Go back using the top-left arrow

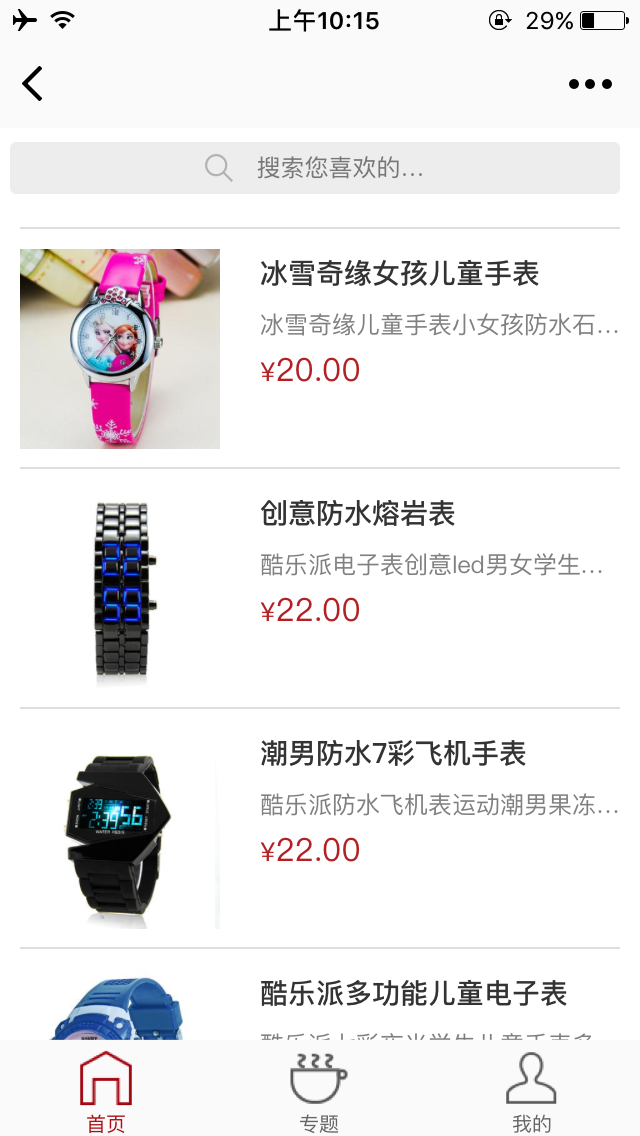click(33, 84)
